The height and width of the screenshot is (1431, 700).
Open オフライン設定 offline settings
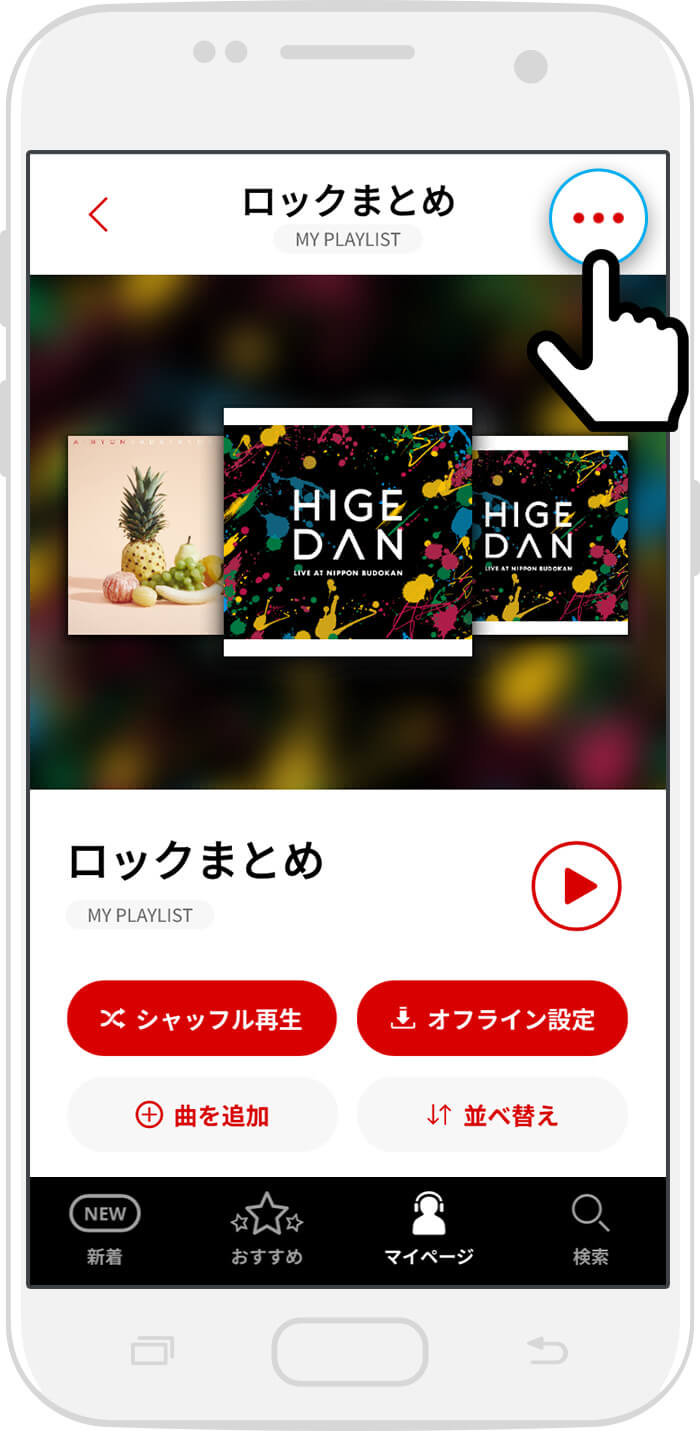point(492,1018)
